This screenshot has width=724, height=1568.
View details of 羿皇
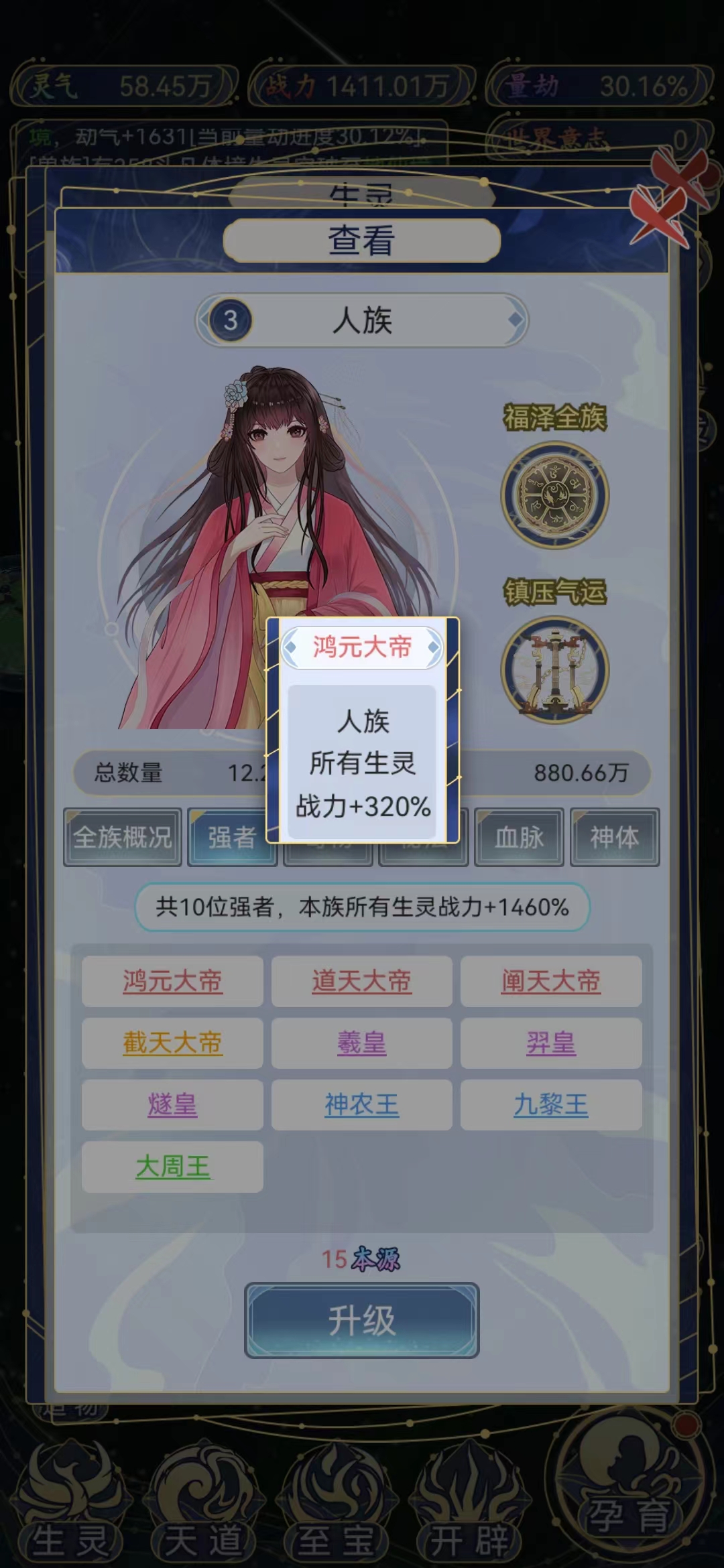550,1043
